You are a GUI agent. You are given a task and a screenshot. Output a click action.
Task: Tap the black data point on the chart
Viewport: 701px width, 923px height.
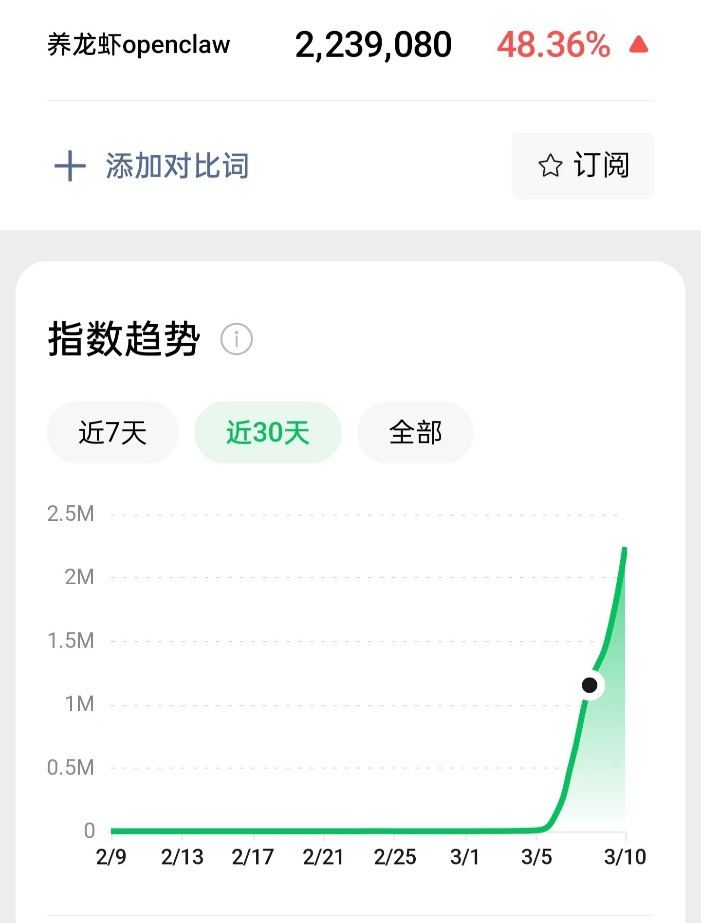tap(590, 685)
